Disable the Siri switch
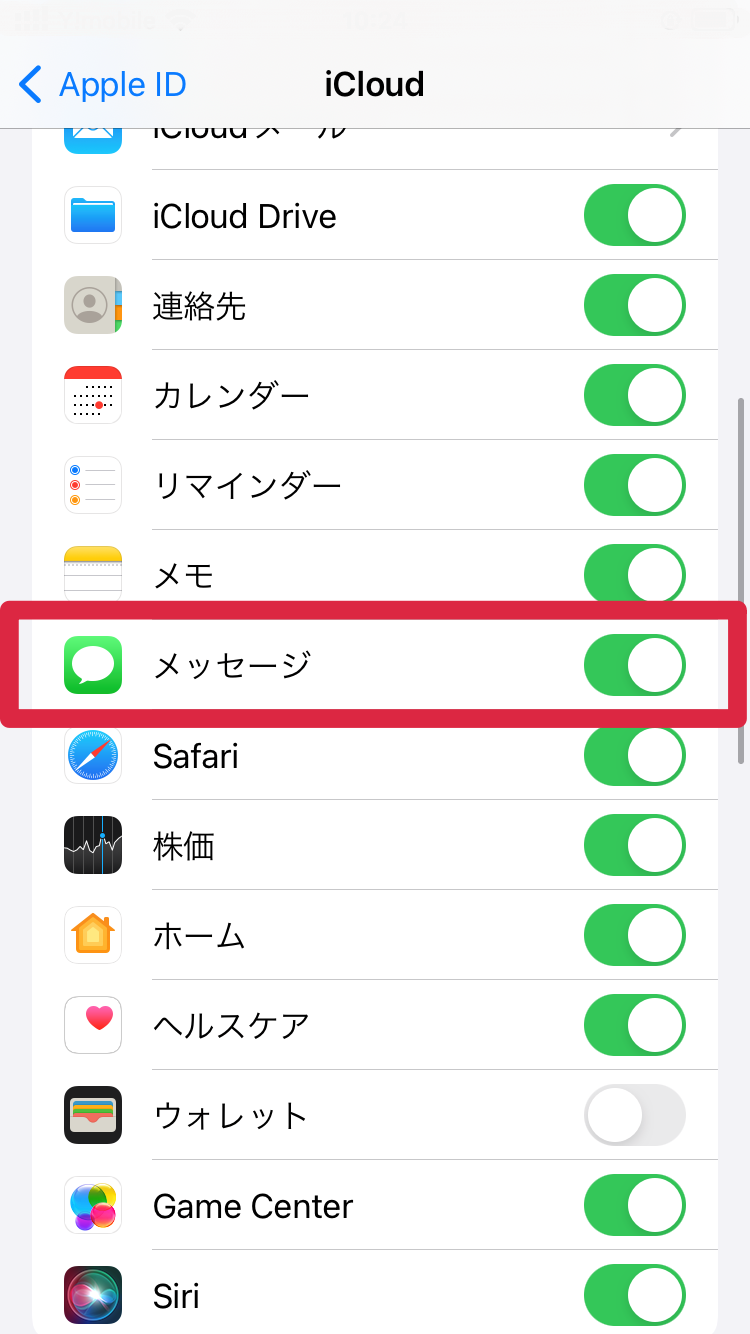 pyautogui.click(x=635, y=1295)
